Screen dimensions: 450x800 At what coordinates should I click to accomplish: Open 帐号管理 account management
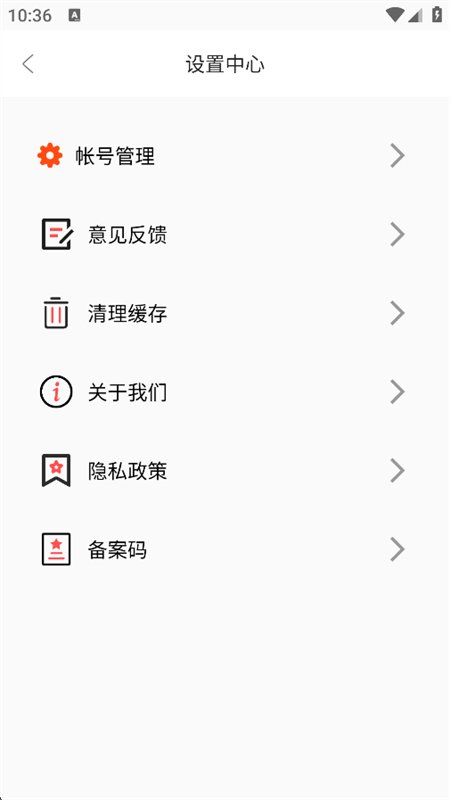[x=225, y=156]
